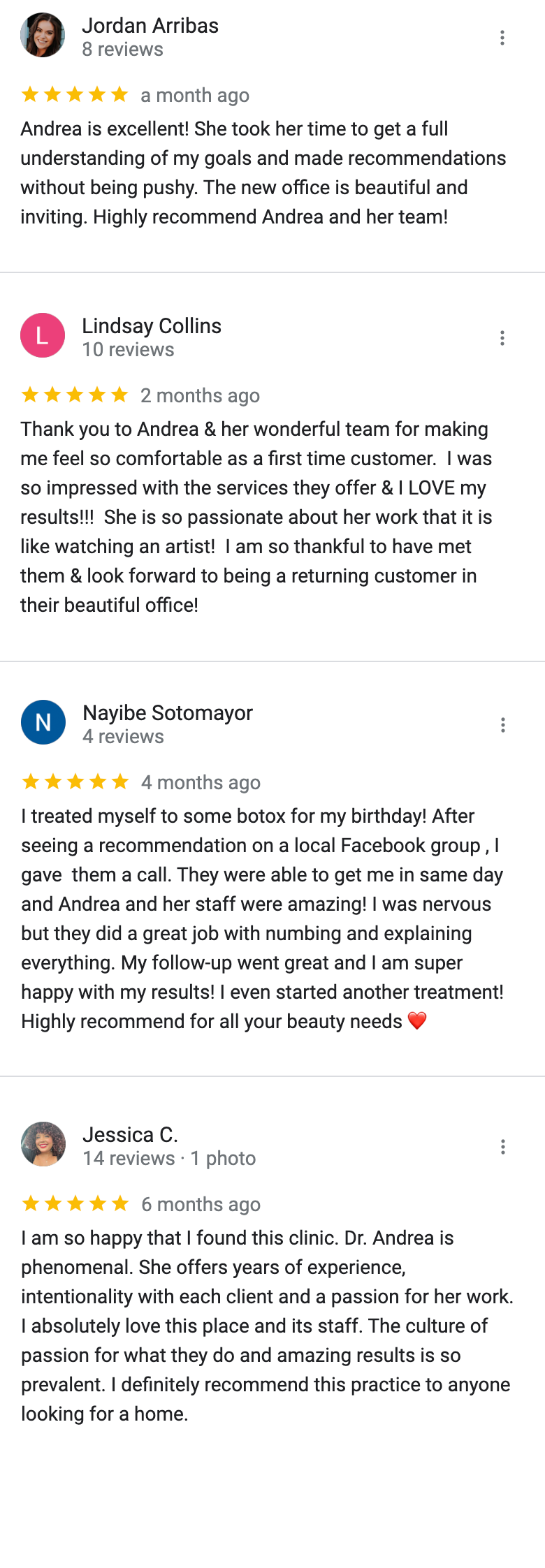Image resolution: width=545 pixels, height=1568 pixels.
Task: View Jessica C.'s reviewer profile
Action: click(130, 1135)
